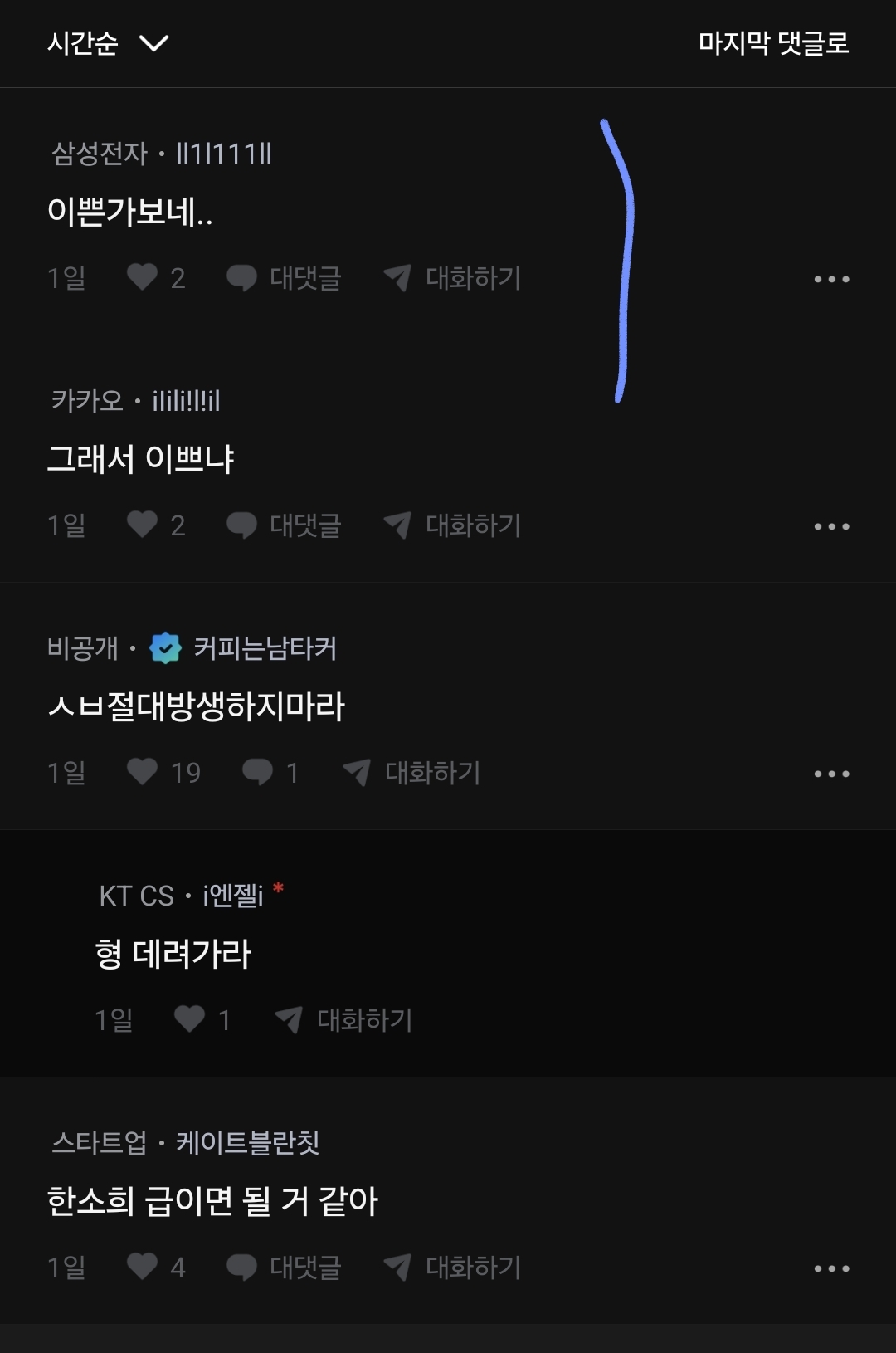Viewport: 896px width, 1353px height.
Task: Start 대화하기 with 카카오 commenter
Action: [x=453, y=525]
